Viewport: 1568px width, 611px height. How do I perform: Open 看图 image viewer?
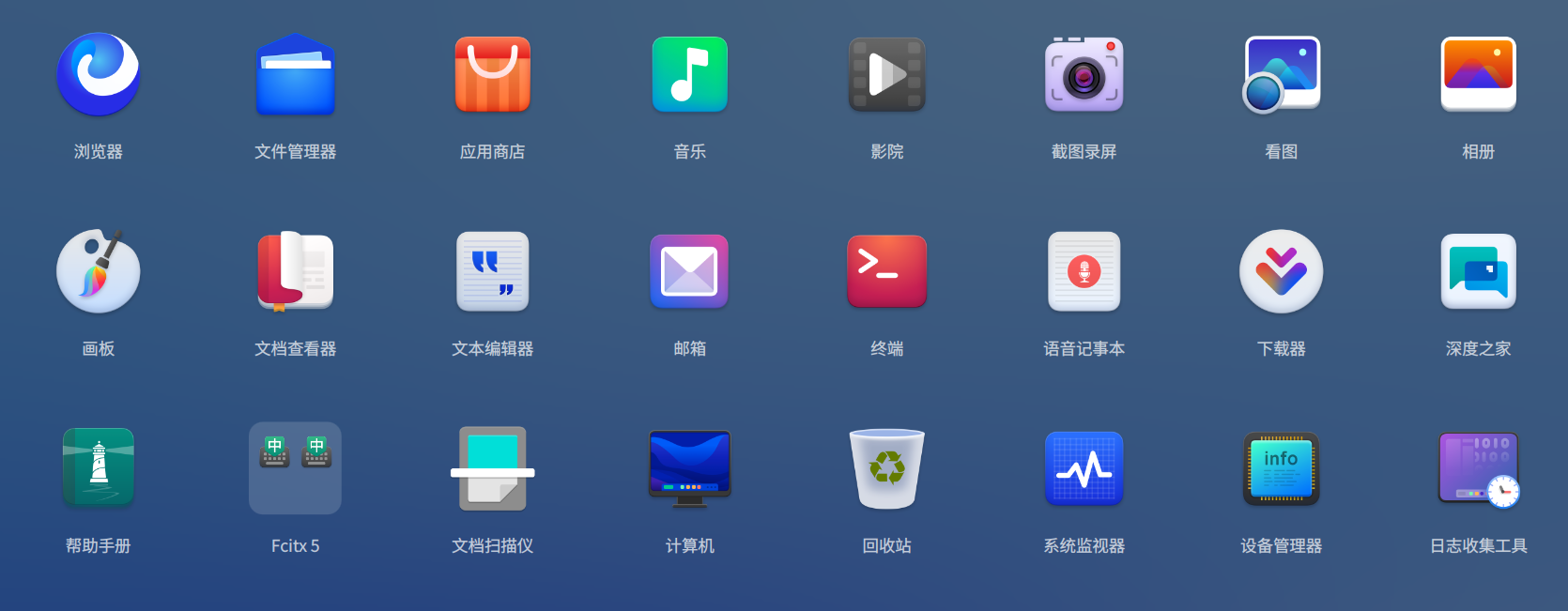(x=1282, y=75)
